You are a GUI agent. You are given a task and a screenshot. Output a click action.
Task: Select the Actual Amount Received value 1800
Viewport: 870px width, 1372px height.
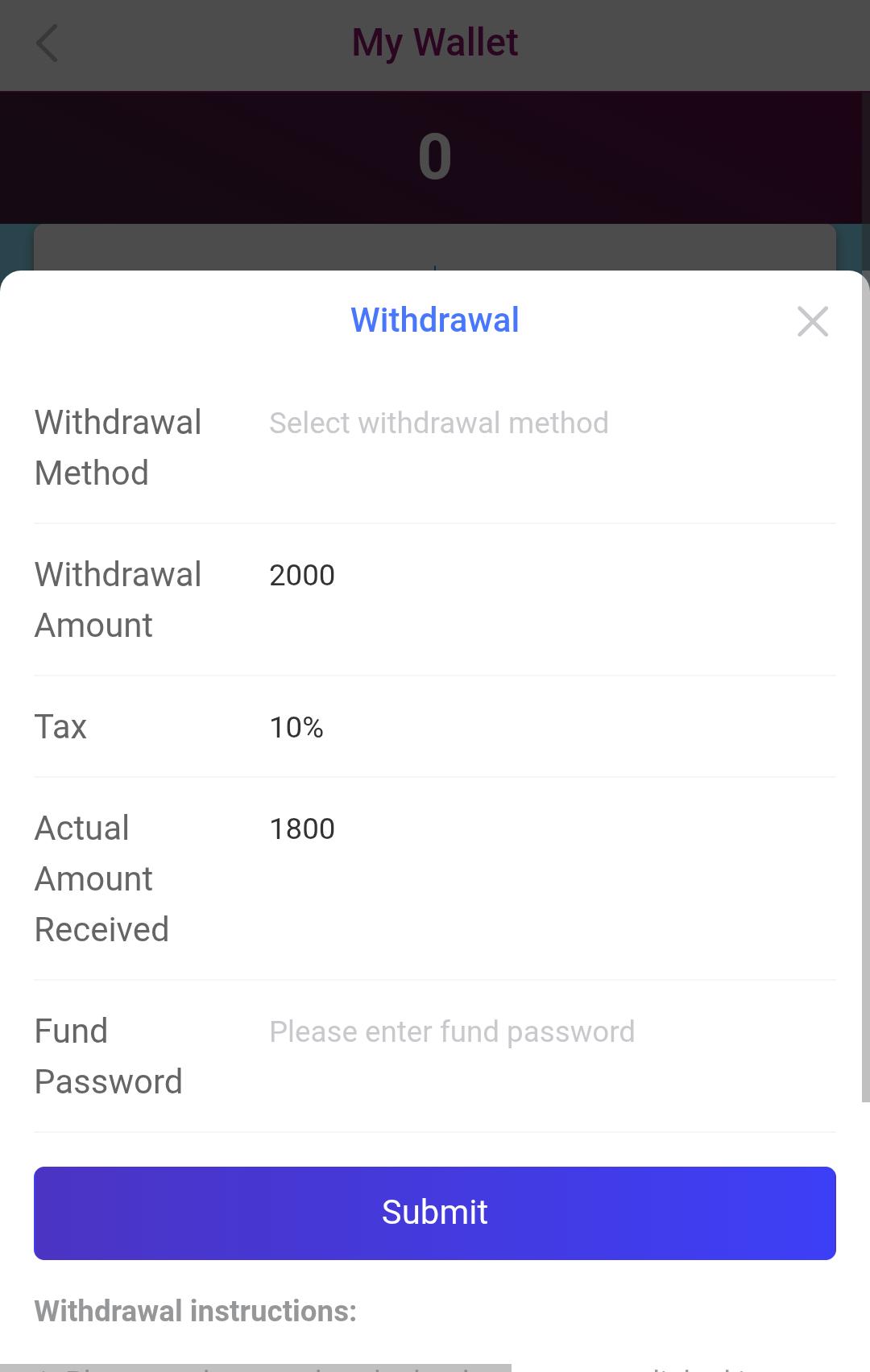pyautogui.click(x=302, y=829)
